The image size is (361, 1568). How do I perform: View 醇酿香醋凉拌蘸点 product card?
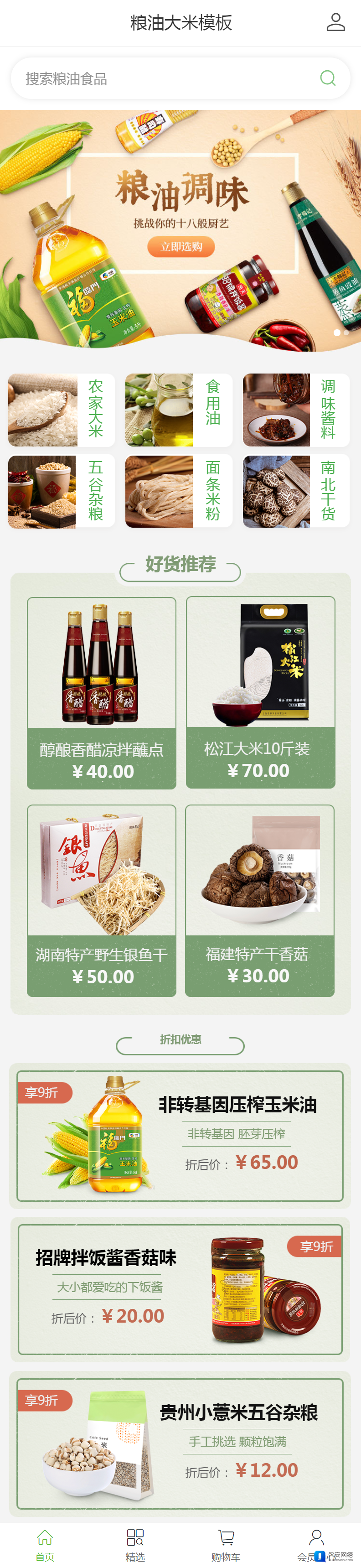(x=102, y=693)
